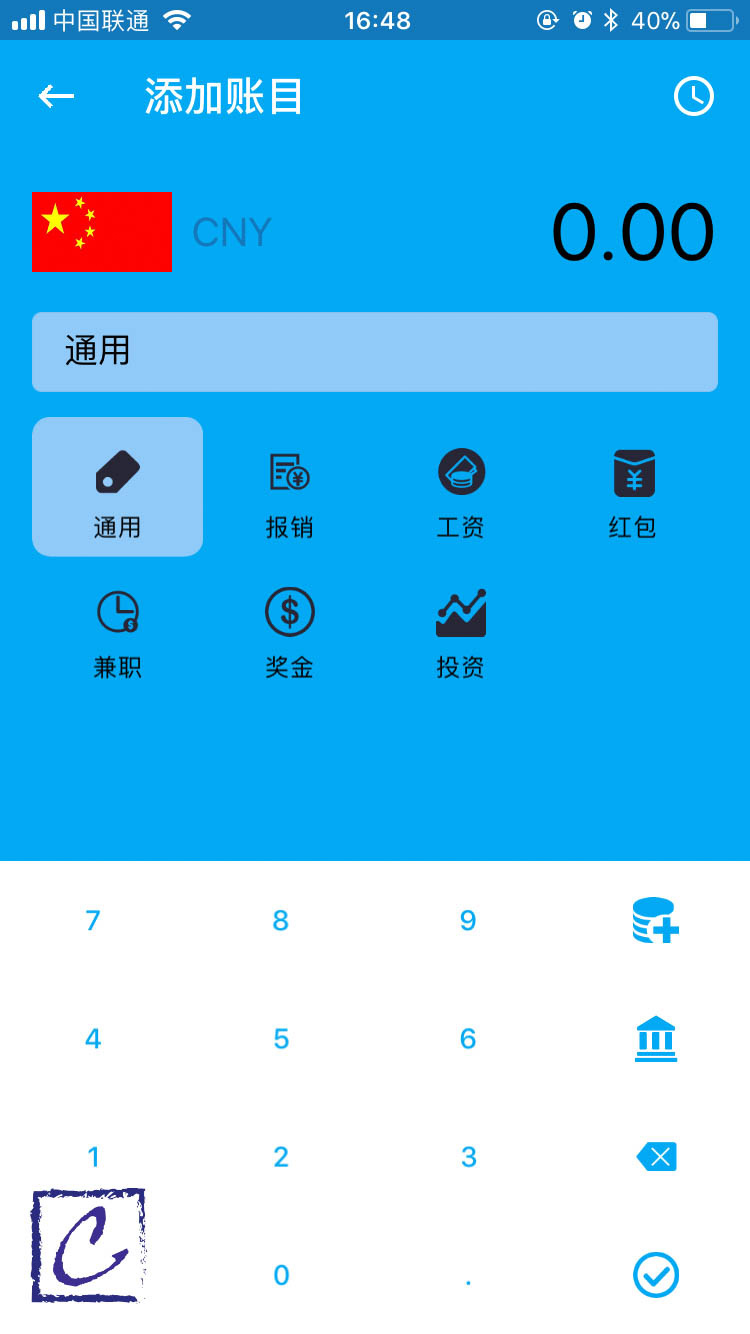750x1334 pixels.
Task: Change currency via the China flag
Action: click(x=102, y=232)
